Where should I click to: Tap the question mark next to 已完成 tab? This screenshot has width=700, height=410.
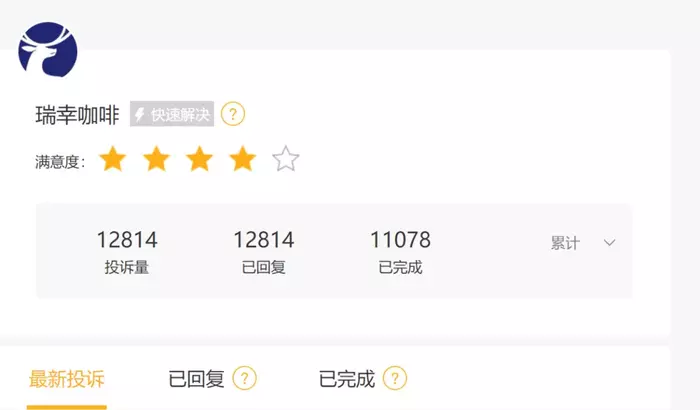click(x=395, y=379)
